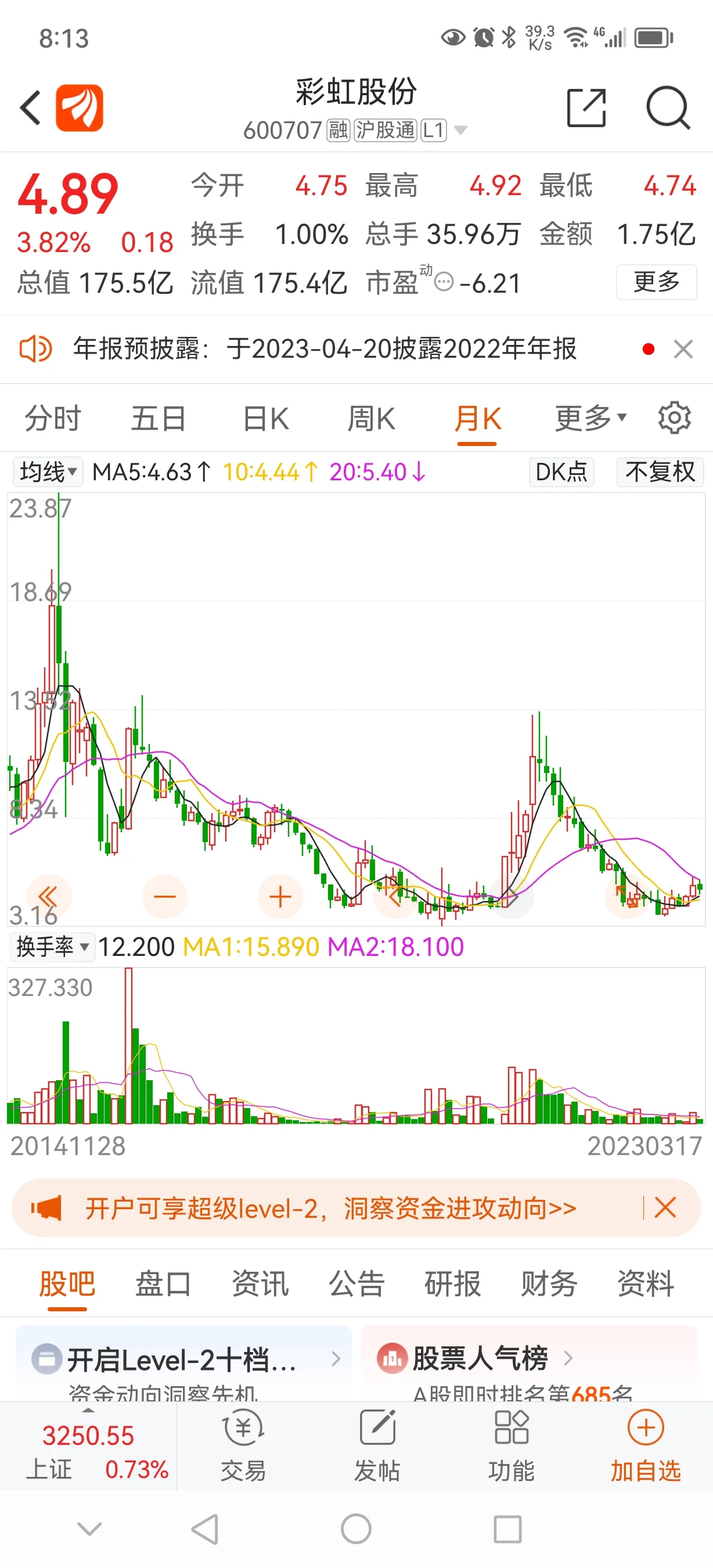The width and height of the screenshot is (713, 1568).
Task: Toggle the DK点 button
Action: pos(561,472)
